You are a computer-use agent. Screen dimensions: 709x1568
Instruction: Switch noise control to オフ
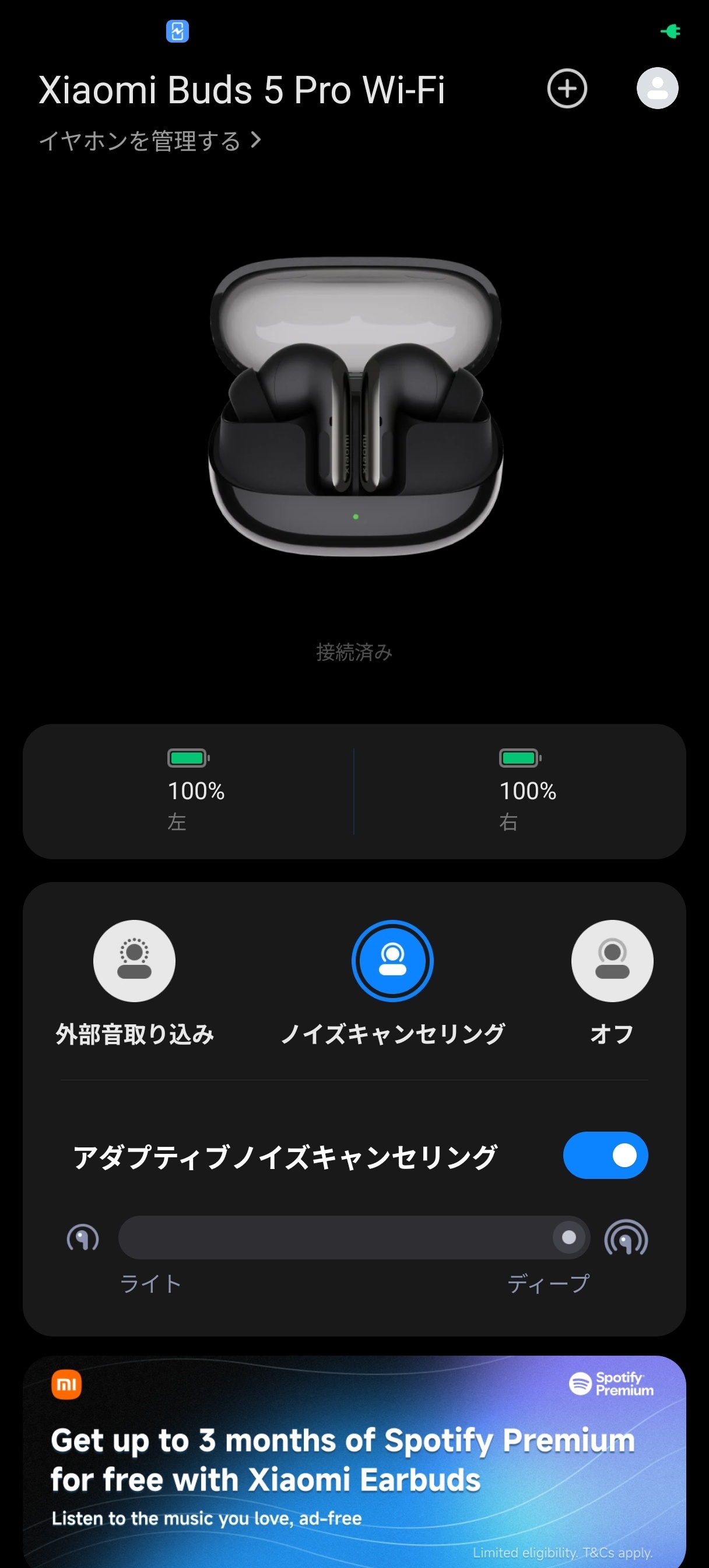(612, 961)
